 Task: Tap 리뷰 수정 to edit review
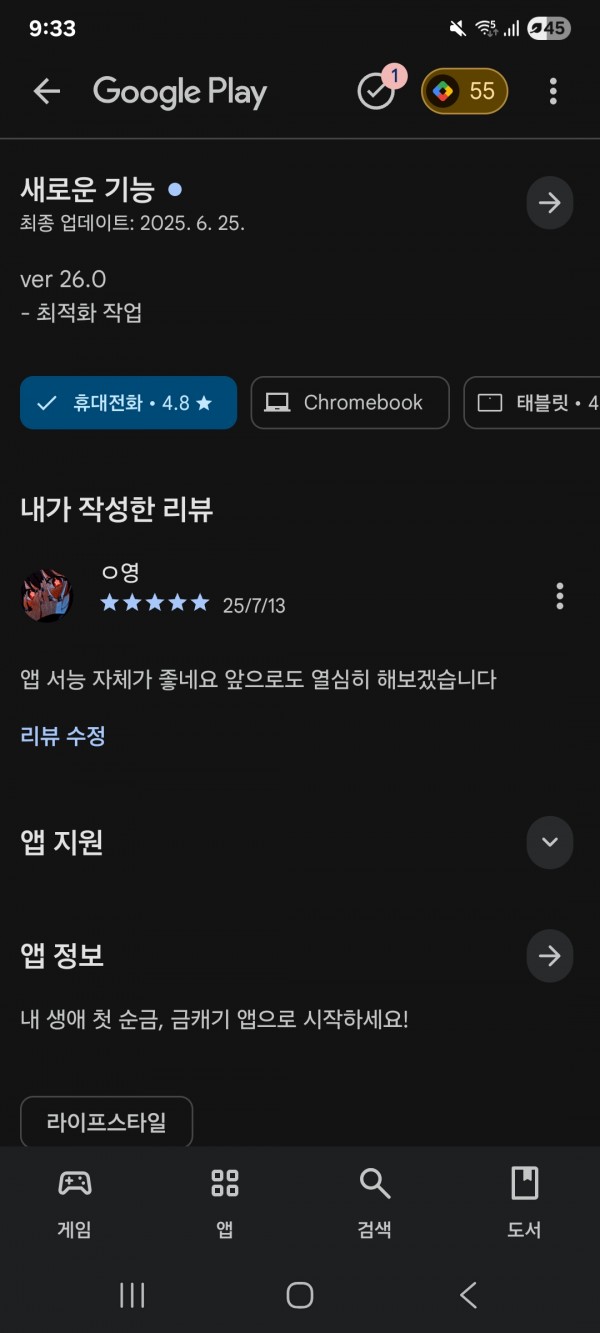pyautogui.click(x=63, y=736)
